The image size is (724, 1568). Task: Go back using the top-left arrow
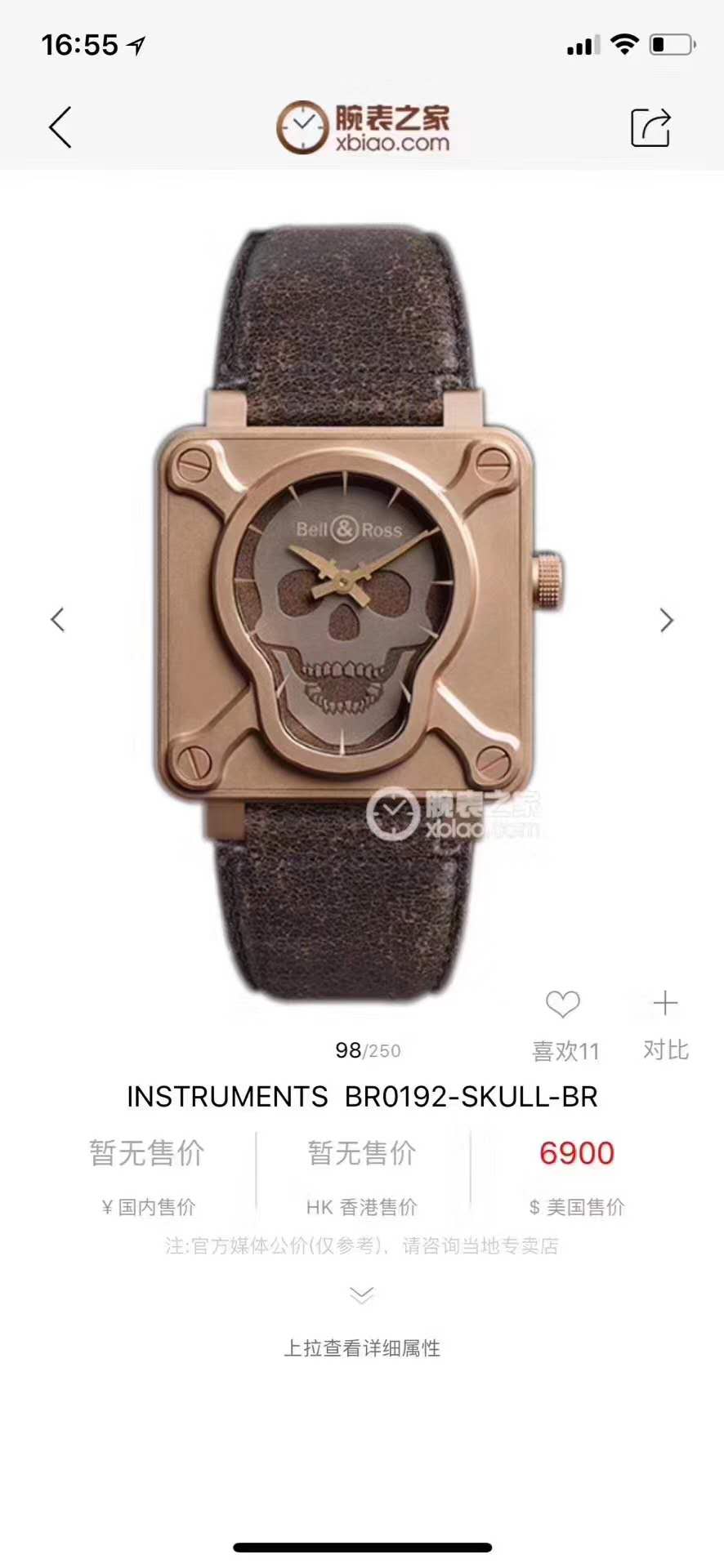click(60, 127)
